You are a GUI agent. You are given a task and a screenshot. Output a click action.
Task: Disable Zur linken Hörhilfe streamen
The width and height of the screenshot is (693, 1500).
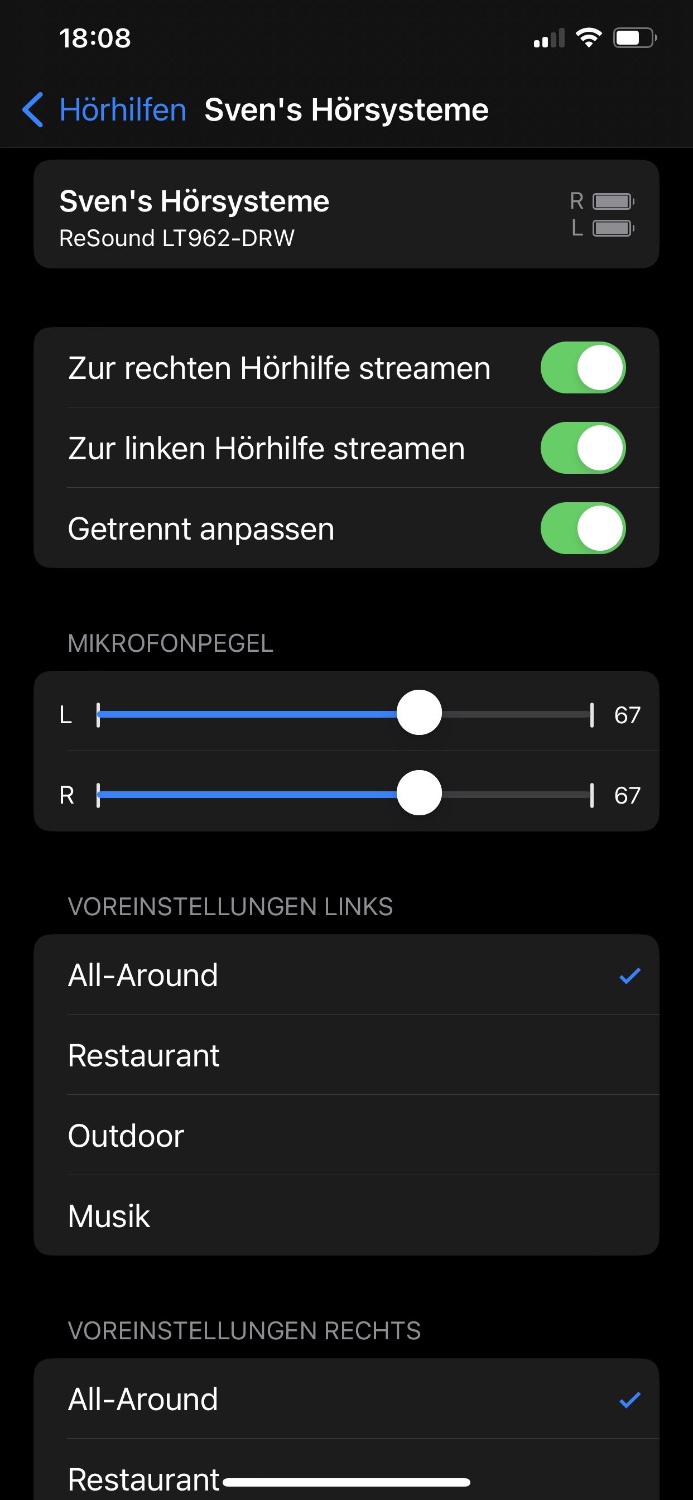583,448
